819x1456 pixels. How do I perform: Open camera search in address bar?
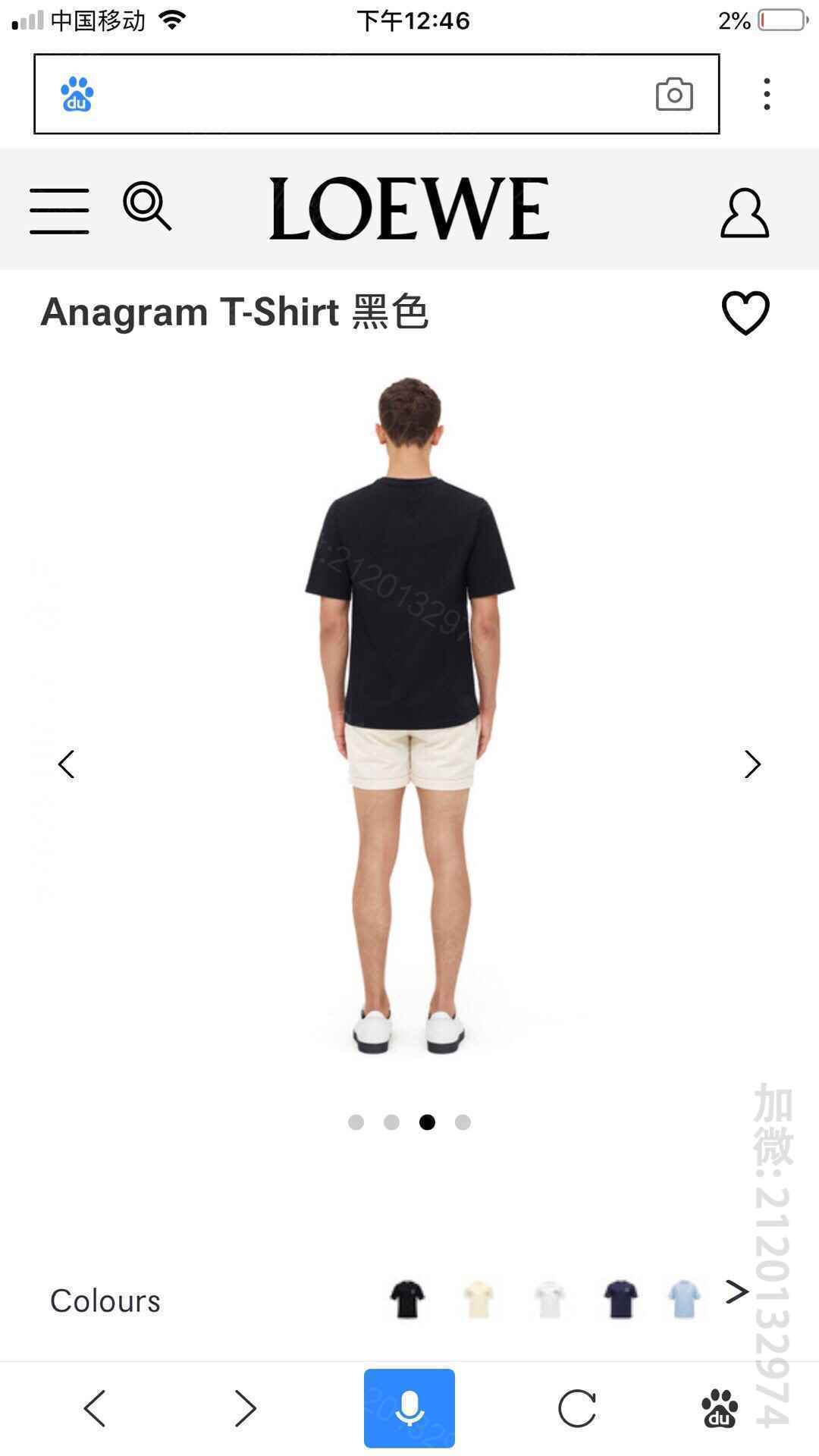[674, 95]
